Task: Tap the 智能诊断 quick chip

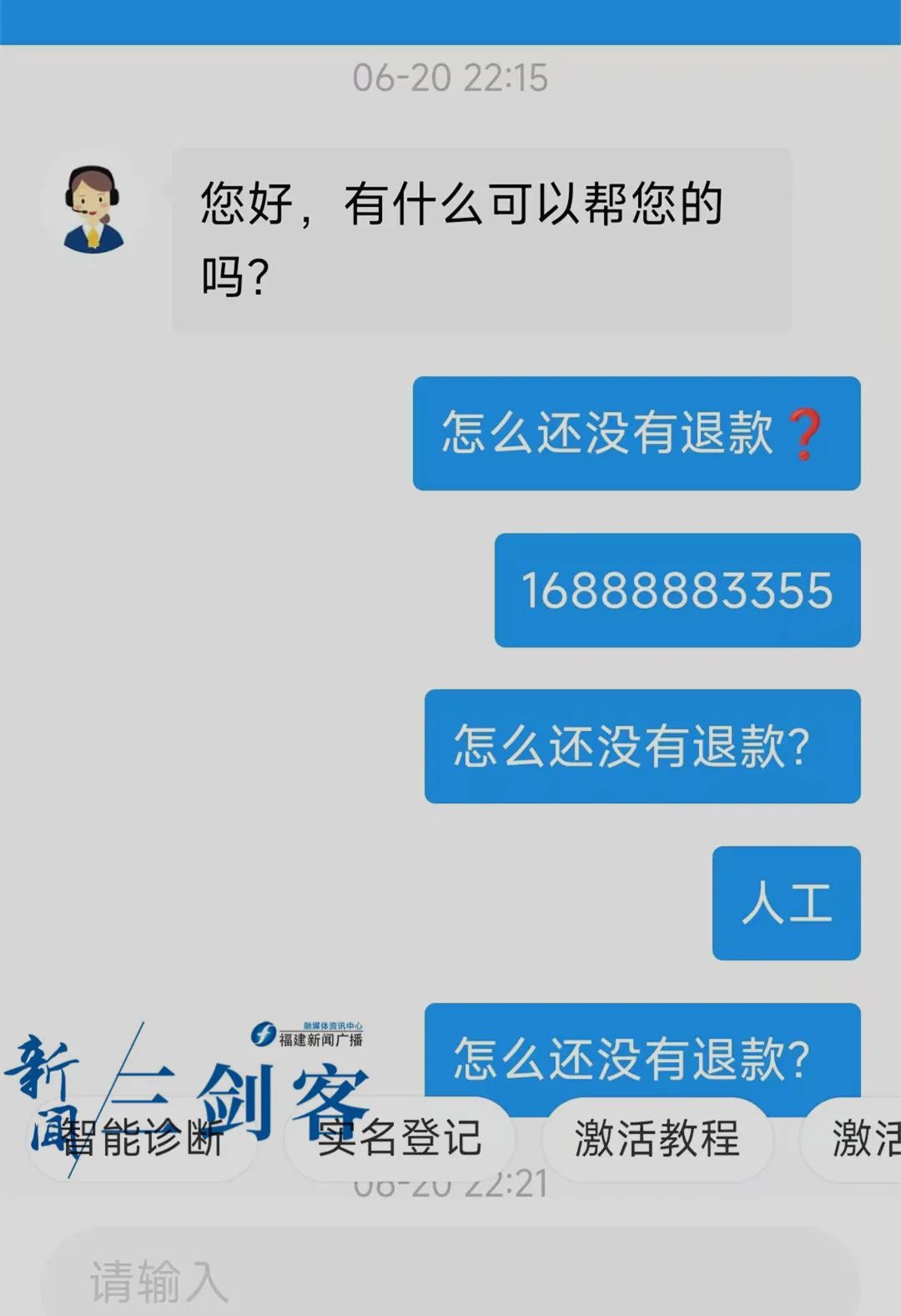Action: [142, 1139]
